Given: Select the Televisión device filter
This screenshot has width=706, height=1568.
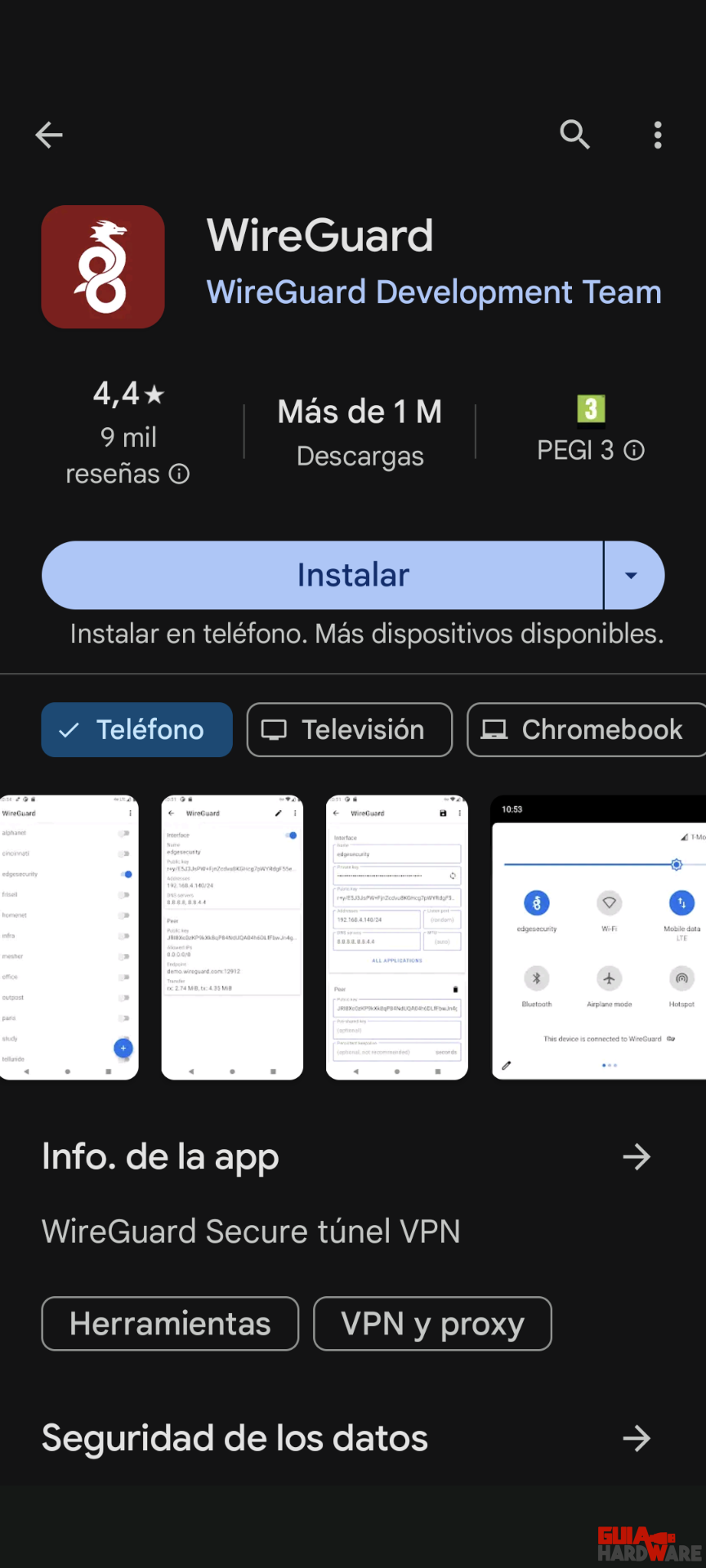Looking at the screenshot, I should [x=349, y=729].
